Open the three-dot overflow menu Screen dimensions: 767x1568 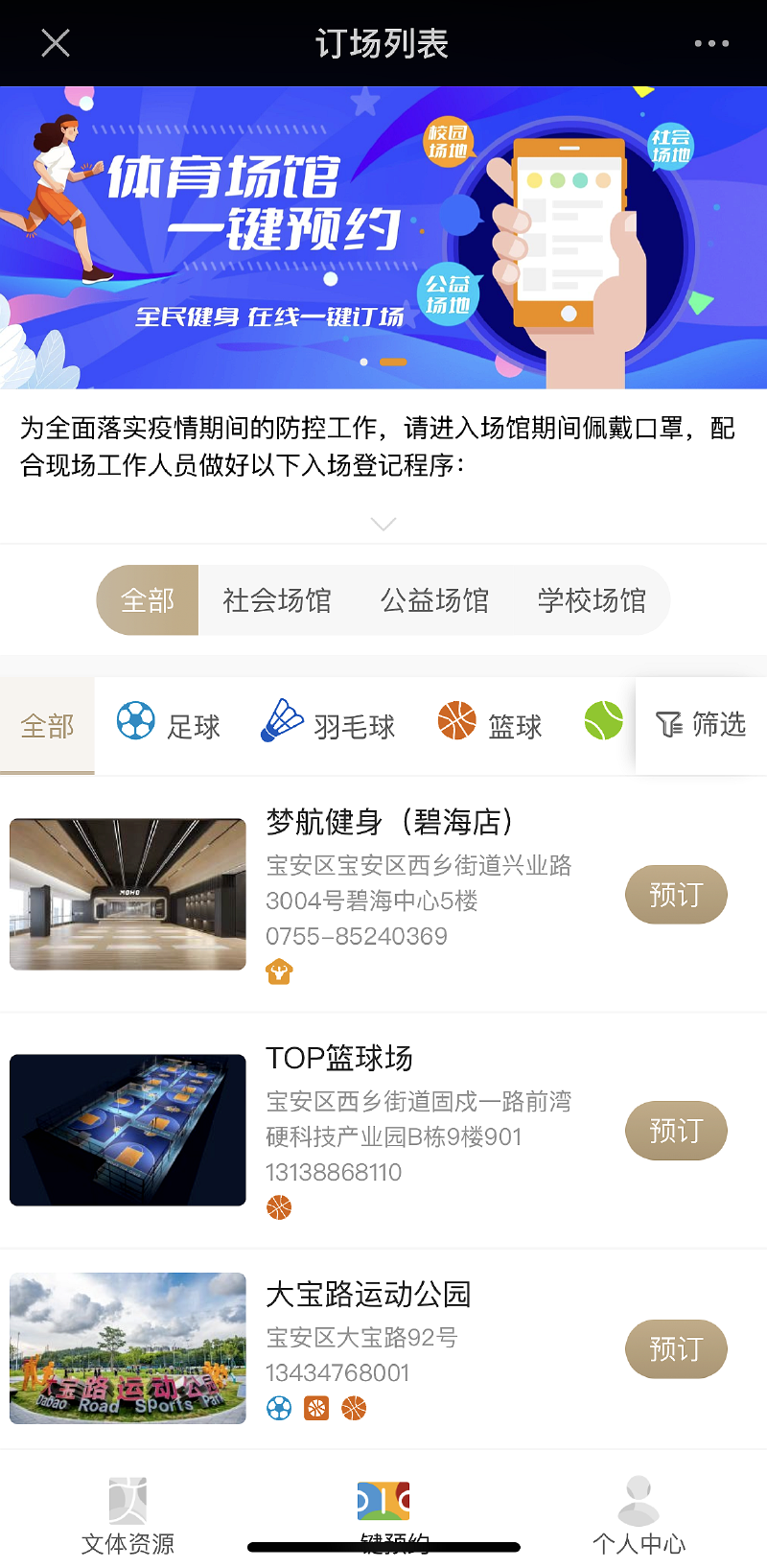(x=711, y=43)
